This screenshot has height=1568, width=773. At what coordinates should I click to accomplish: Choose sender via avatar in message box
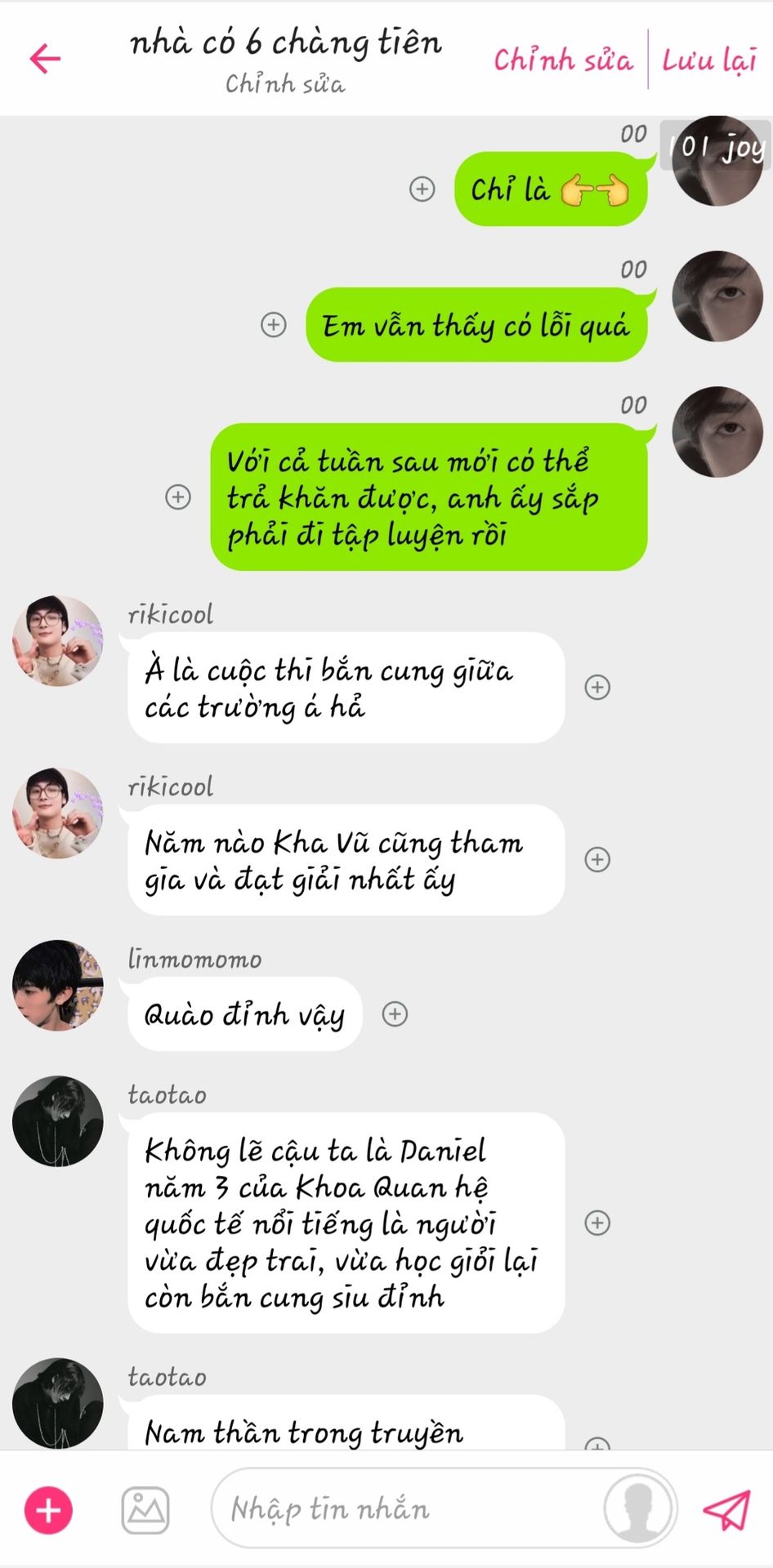point(639,1508)
